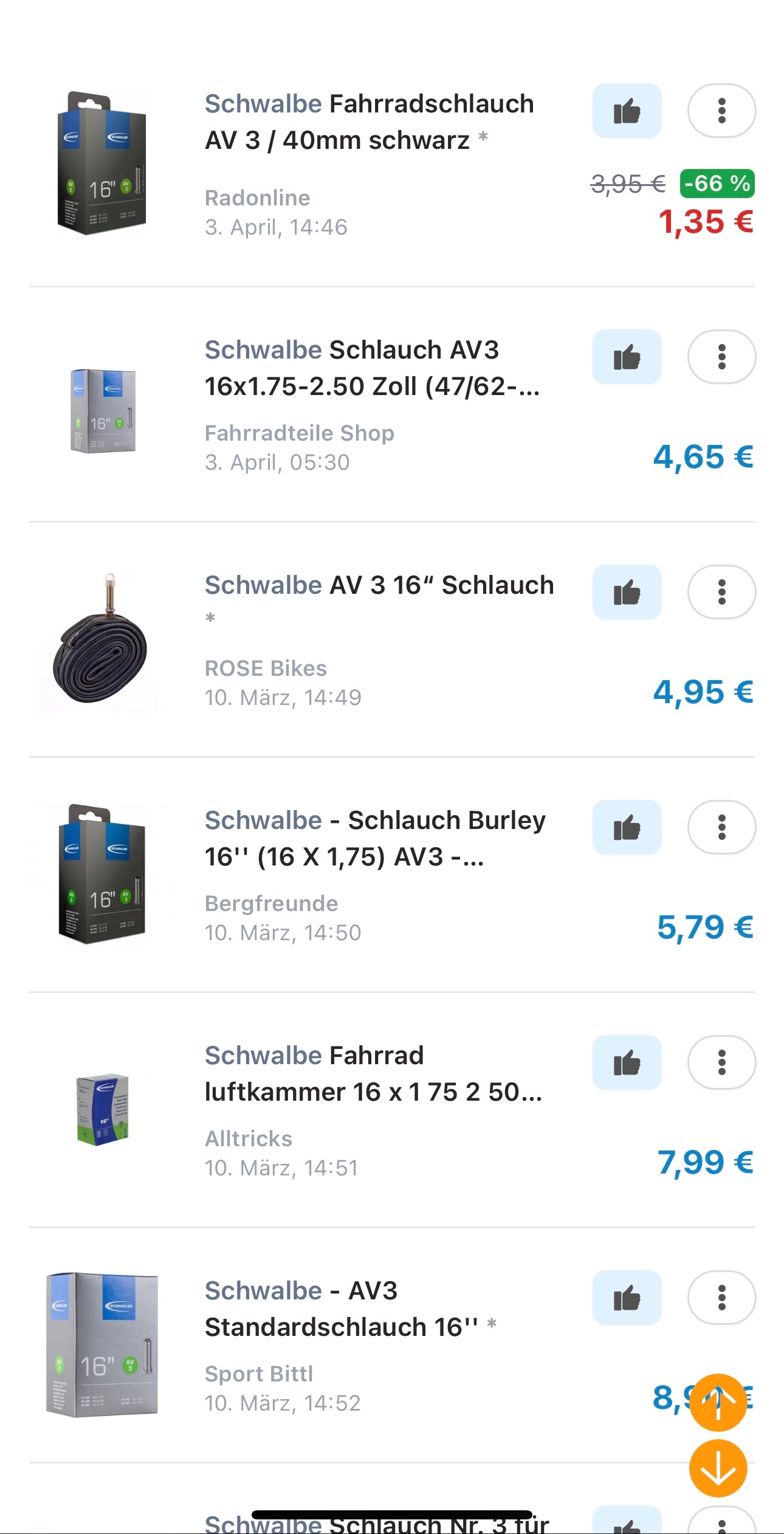Like the ROSE Bikes offer
The image size is (784, 1534).
coord(627,593)
